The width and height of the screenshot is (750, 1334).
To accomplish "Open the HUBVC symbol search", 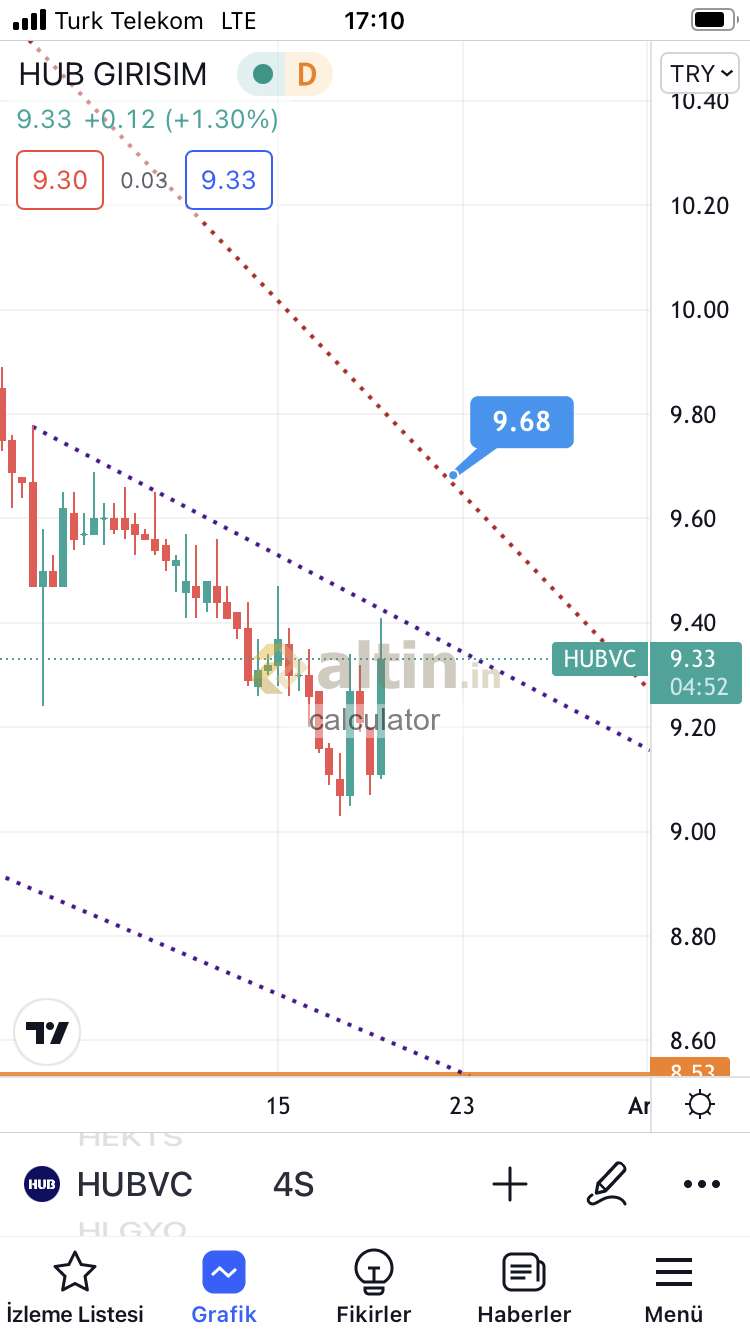I will [x=108, y=1184].
